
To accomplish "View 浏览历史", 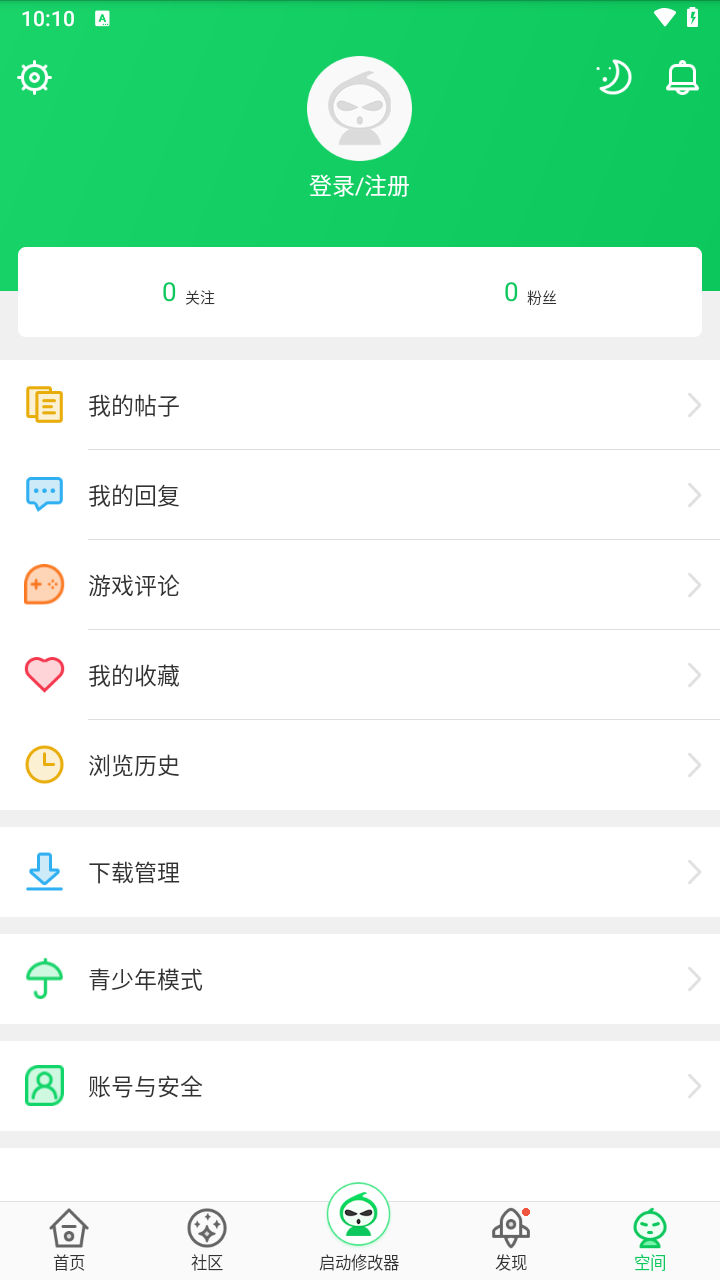I will [360, 765].
